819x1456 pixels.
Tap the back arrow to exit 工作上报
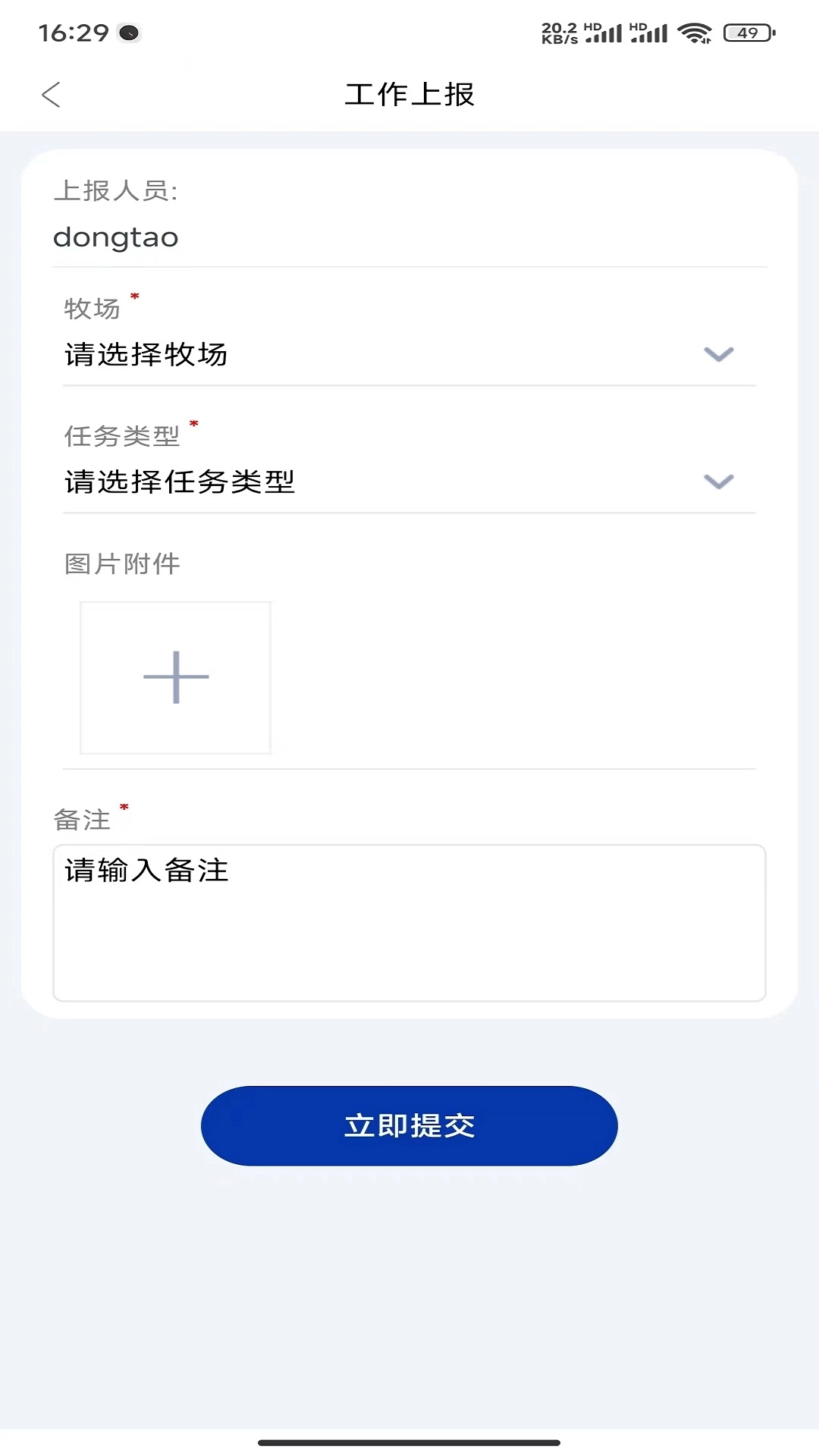[x=51, y=95]
